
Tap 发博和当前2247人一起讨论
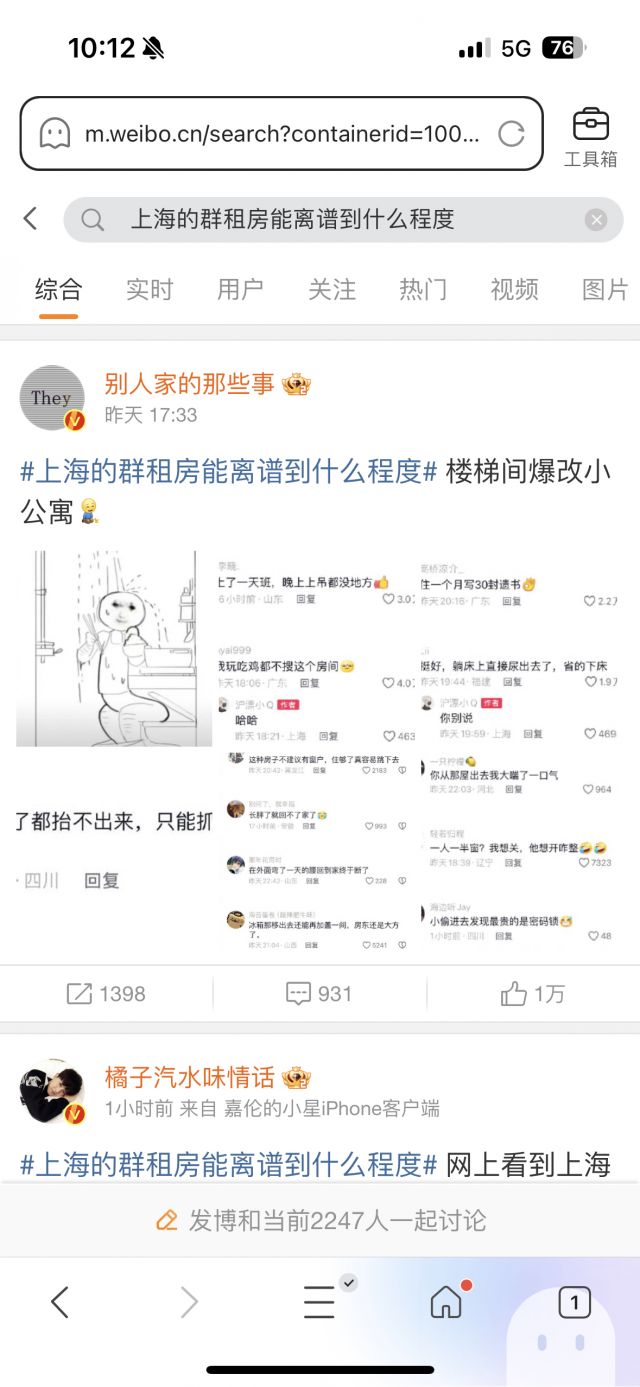320,1220
